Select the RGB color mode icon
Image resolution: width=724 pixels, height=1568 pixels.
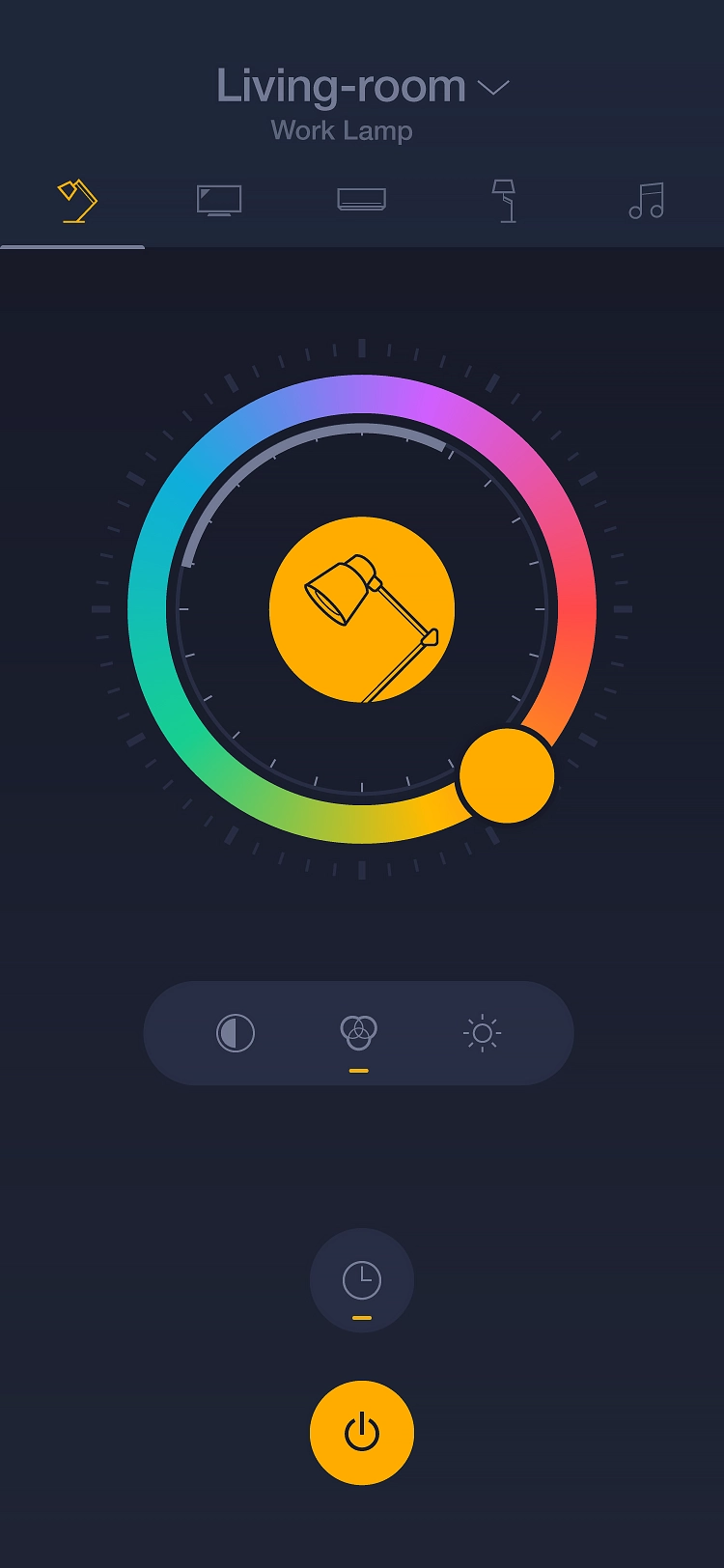point(357,1032)
